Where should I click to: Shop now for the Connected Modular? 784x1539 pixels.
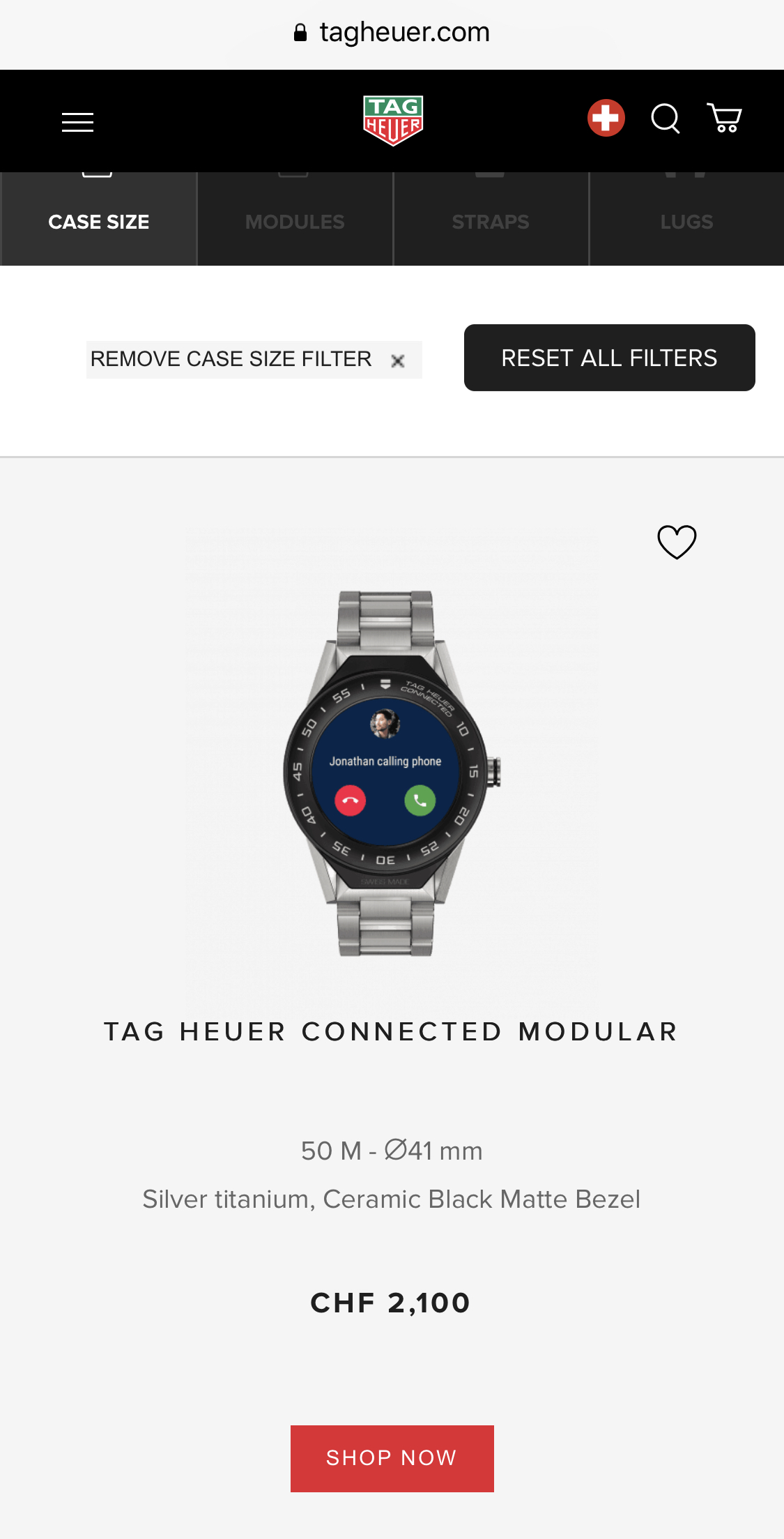click(392, 1458)
